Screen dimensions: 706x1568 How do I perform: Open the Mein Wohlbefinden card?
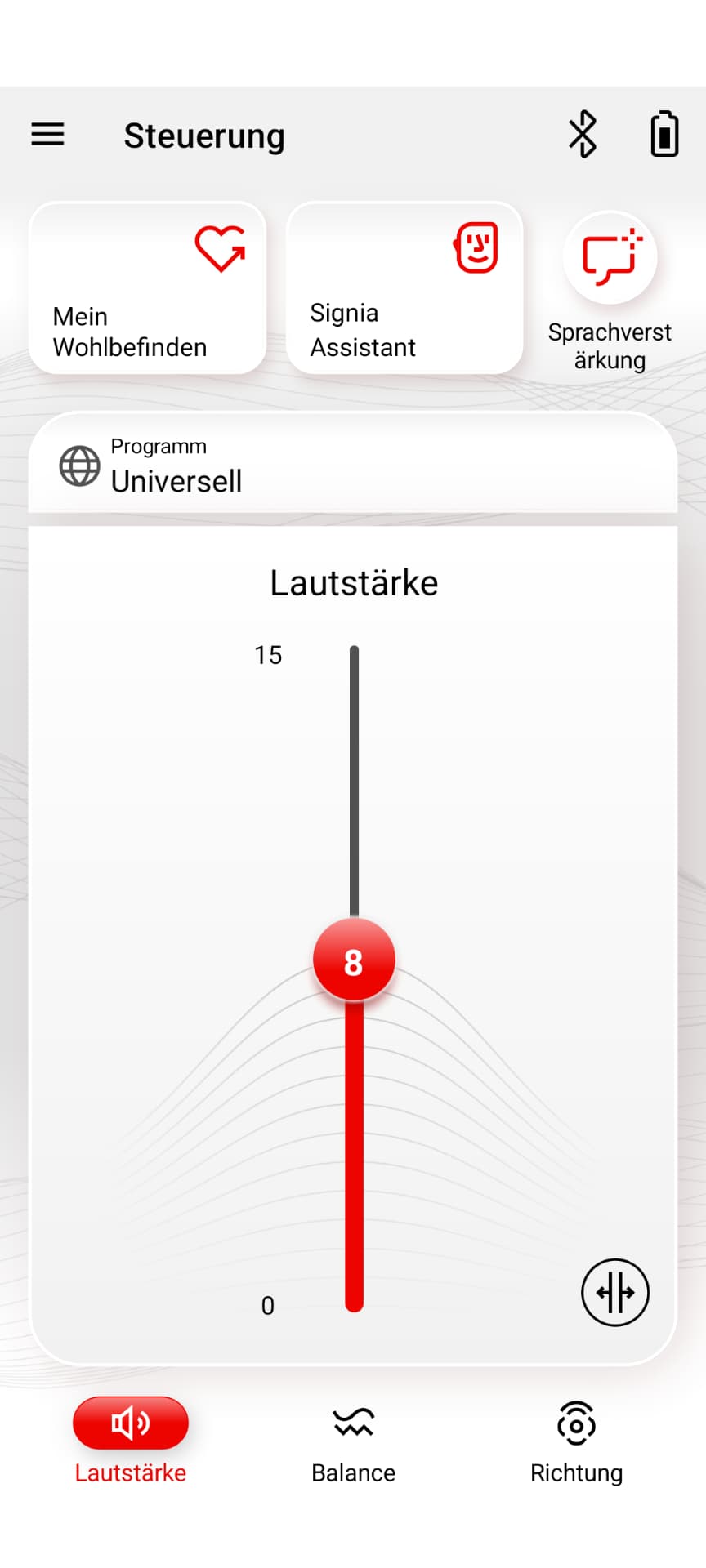(x=147, y=288)
